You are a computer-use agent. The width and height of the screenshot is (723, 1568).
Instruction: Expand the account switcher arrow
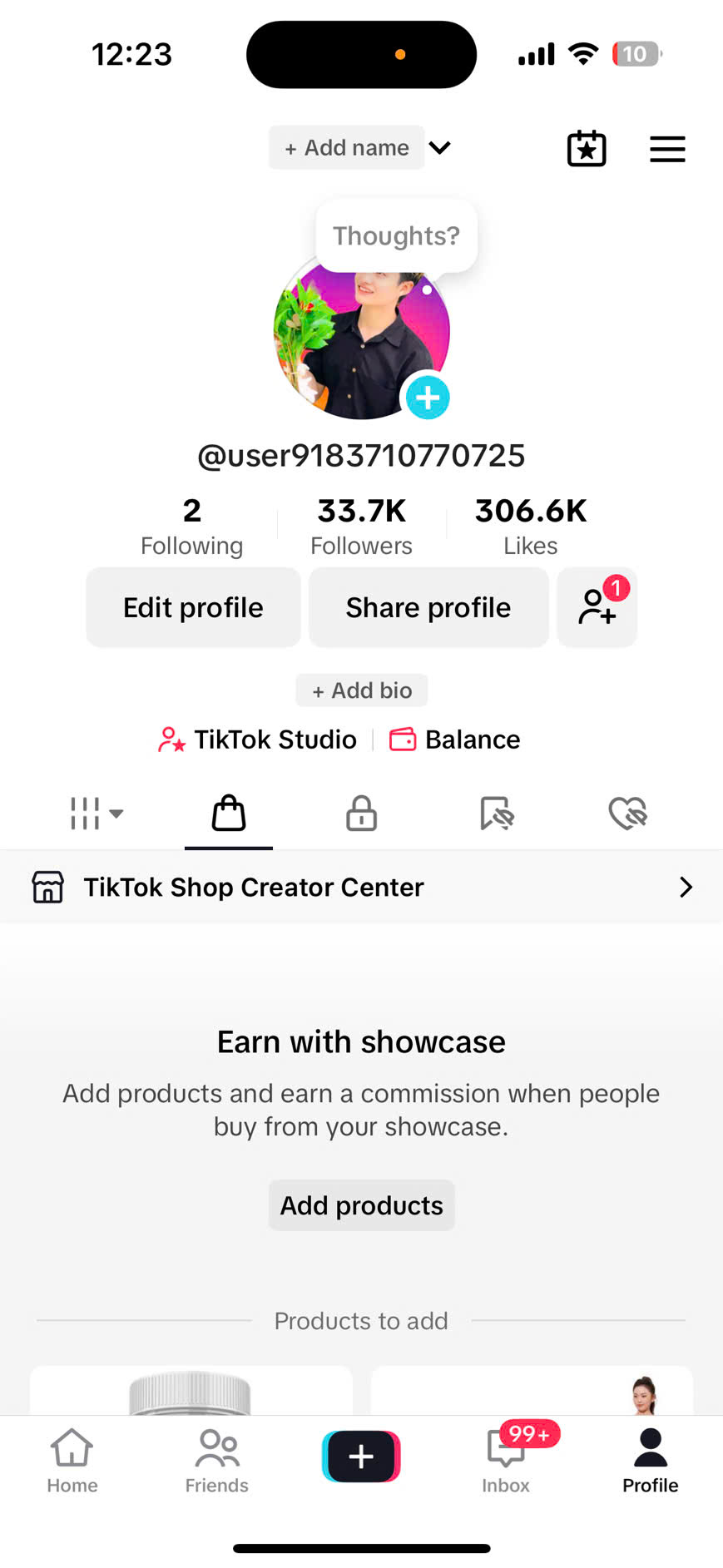pos(440,148)
